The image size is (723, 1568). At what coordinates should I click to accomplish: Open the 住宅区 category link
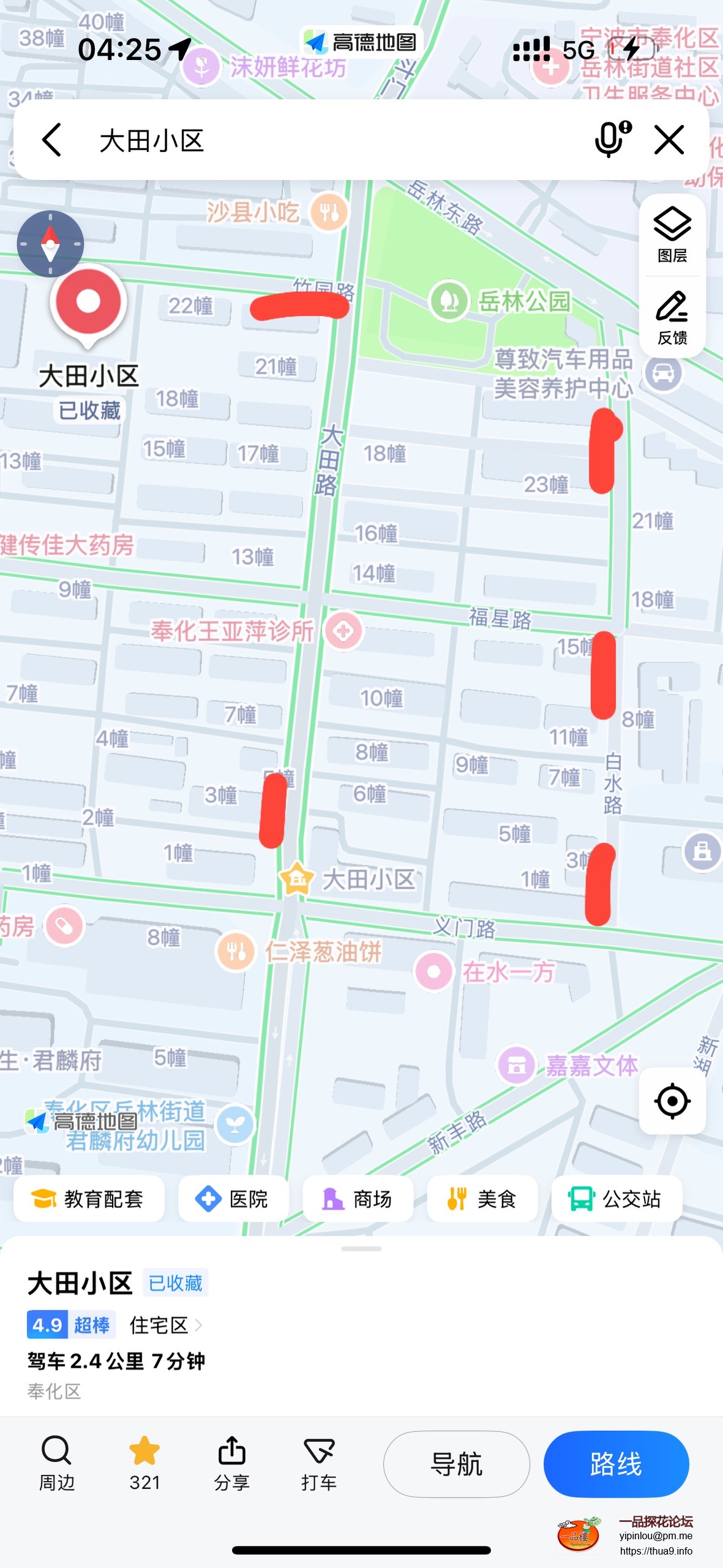(165, 1325)
